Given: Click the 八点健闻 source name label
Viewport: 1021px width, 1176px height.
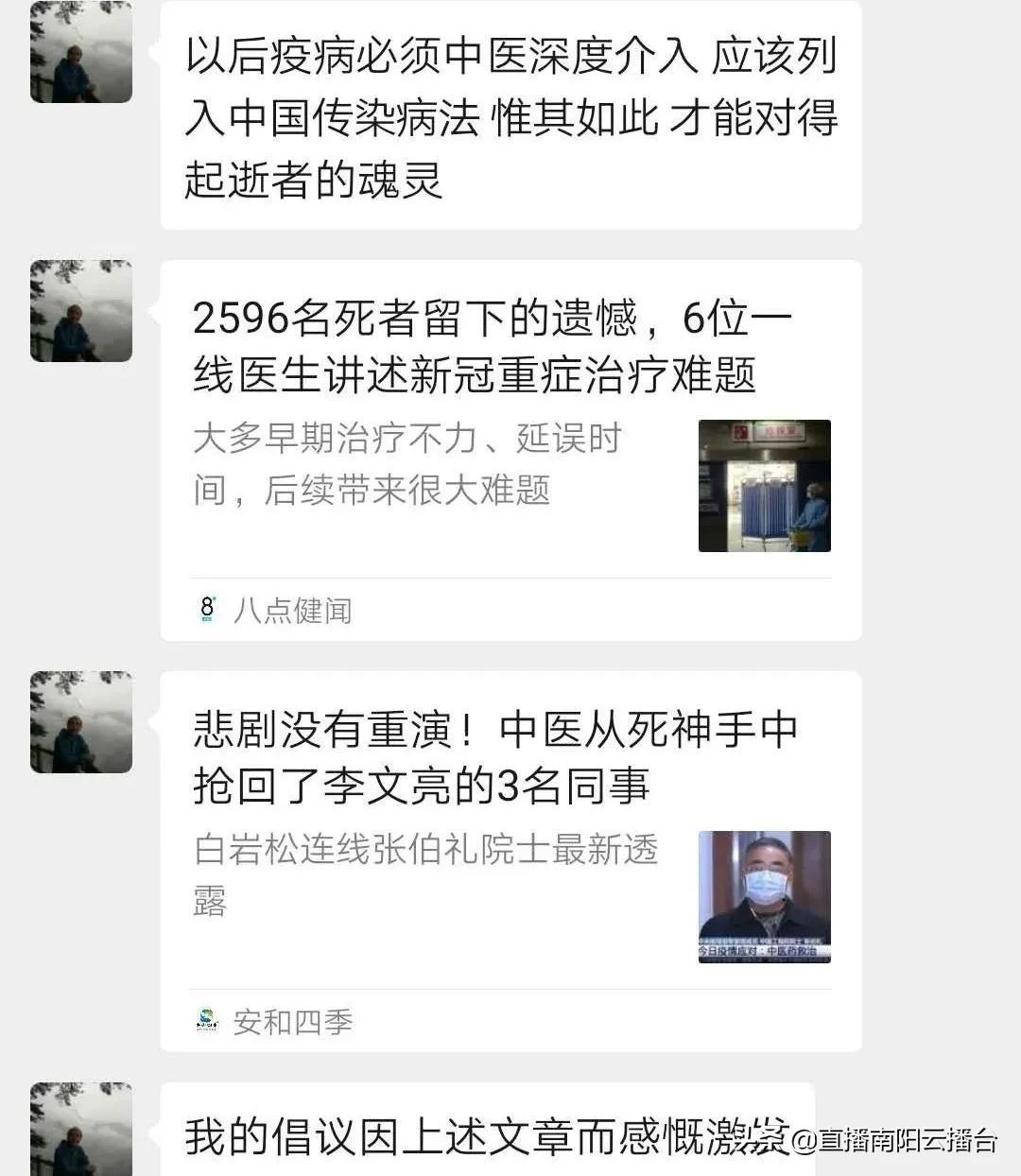Looking at the screenshot, I should pos(292,610).
